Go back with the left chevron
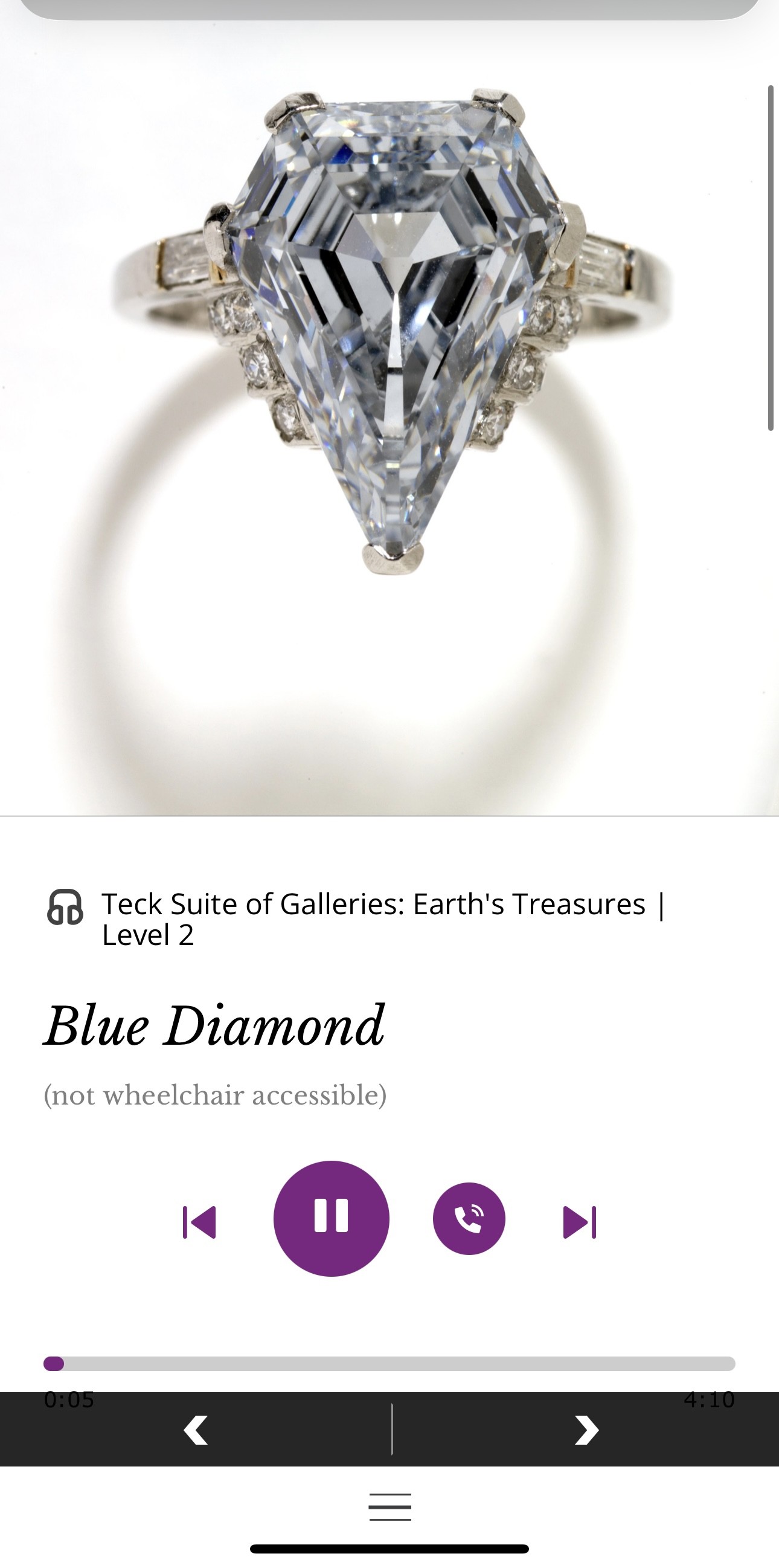779x1568 pixels. tap(196, 1430)
